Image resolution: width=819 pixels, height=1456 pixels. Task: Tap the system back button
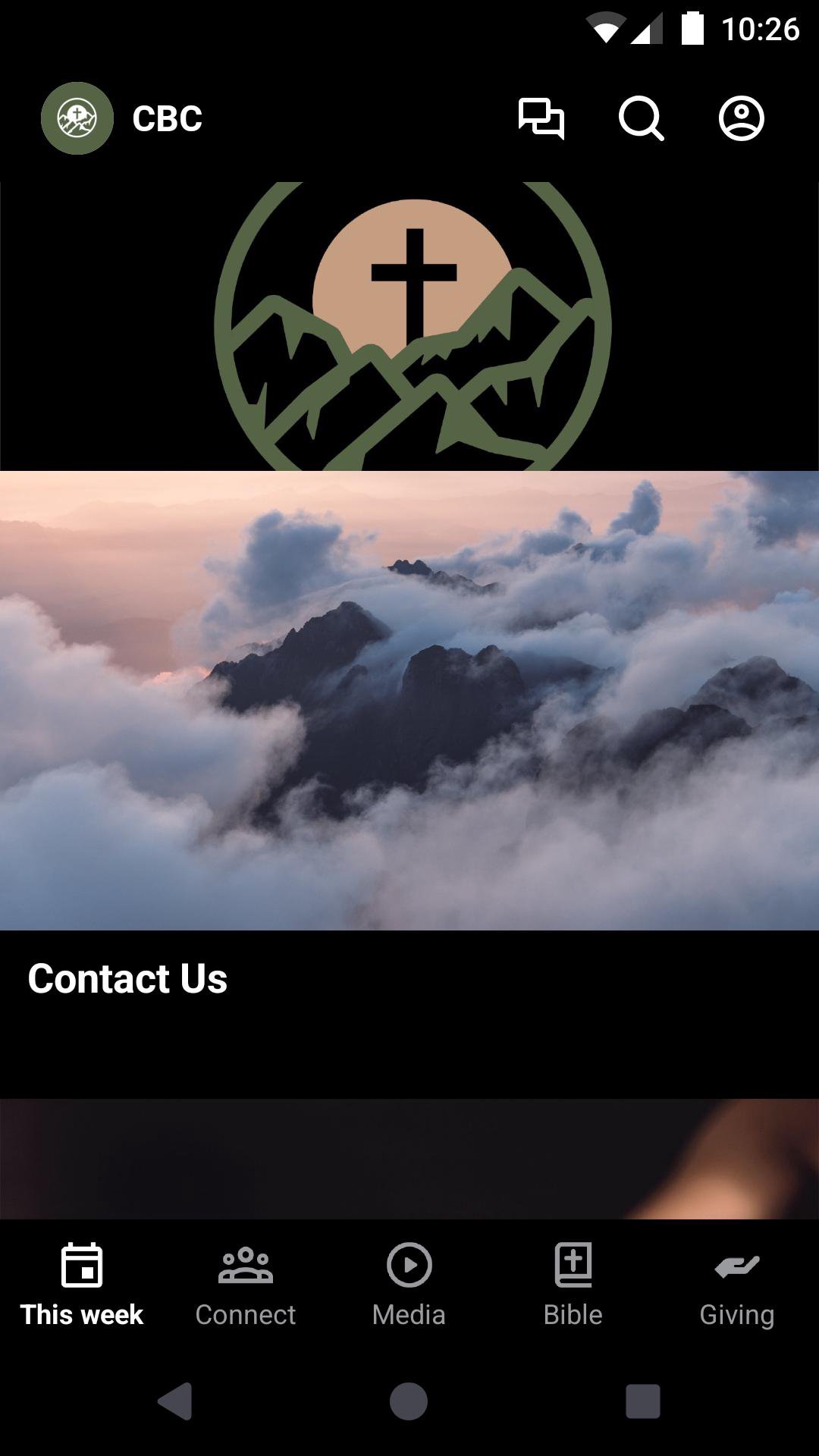point(175,1401)
